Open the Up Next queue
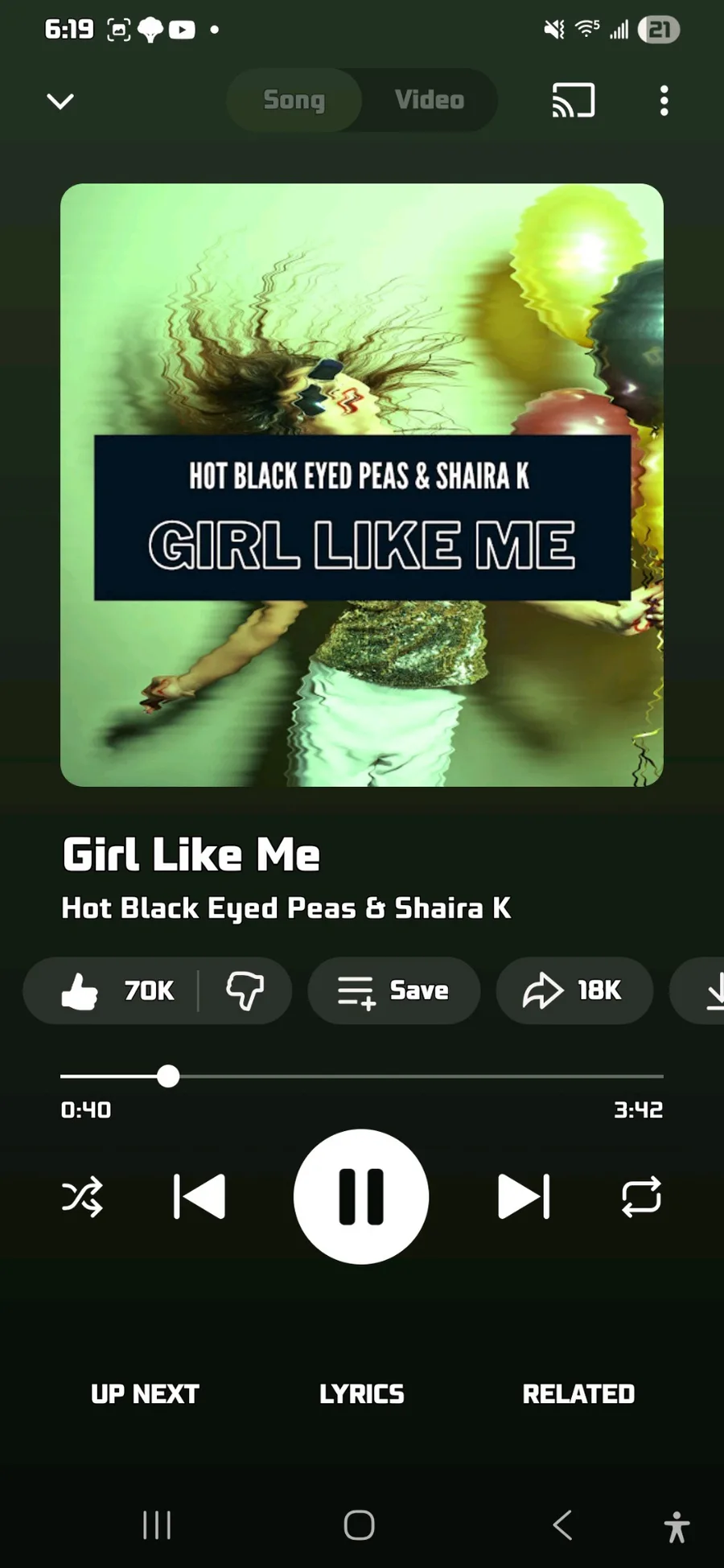 coord(145,1393)
